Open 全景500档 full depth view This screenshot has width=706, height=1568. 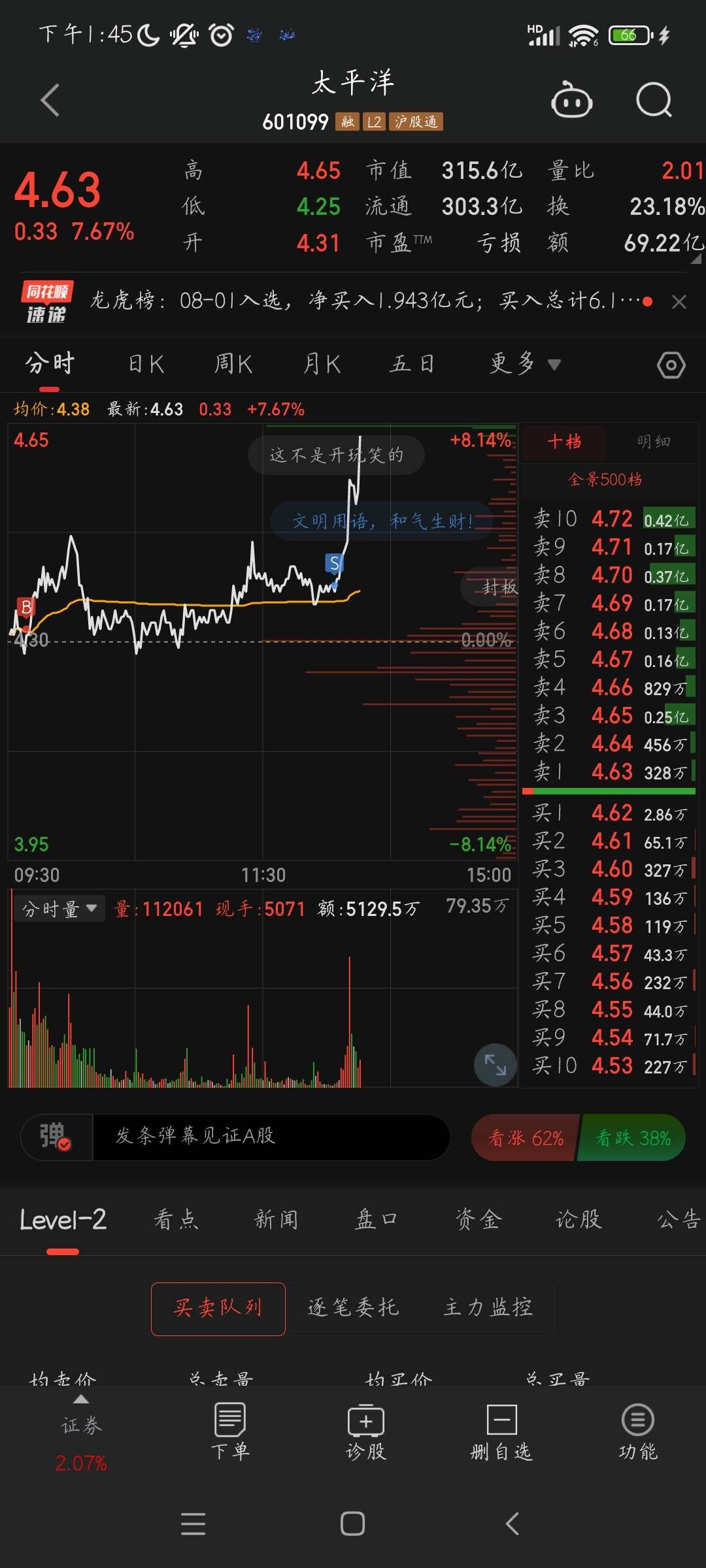(605, 480)
